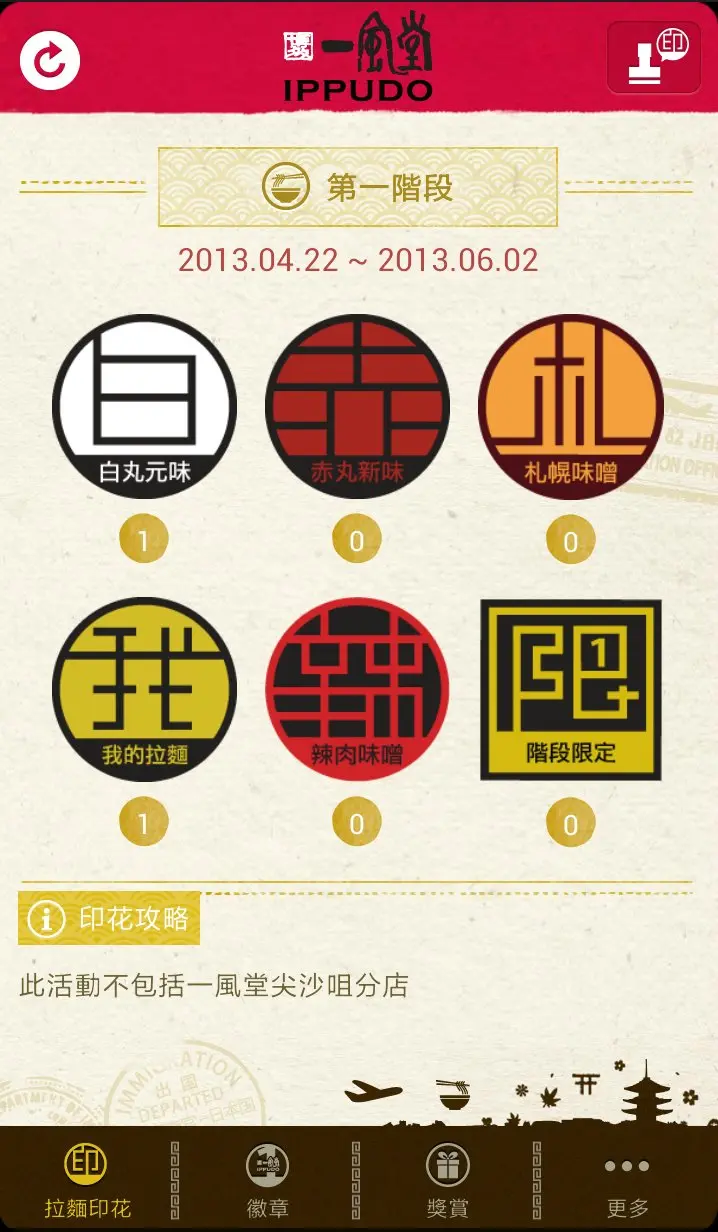
Task: View the 札幌味噌 stamp
Action: pyautogui.click(x=570, y=407)
